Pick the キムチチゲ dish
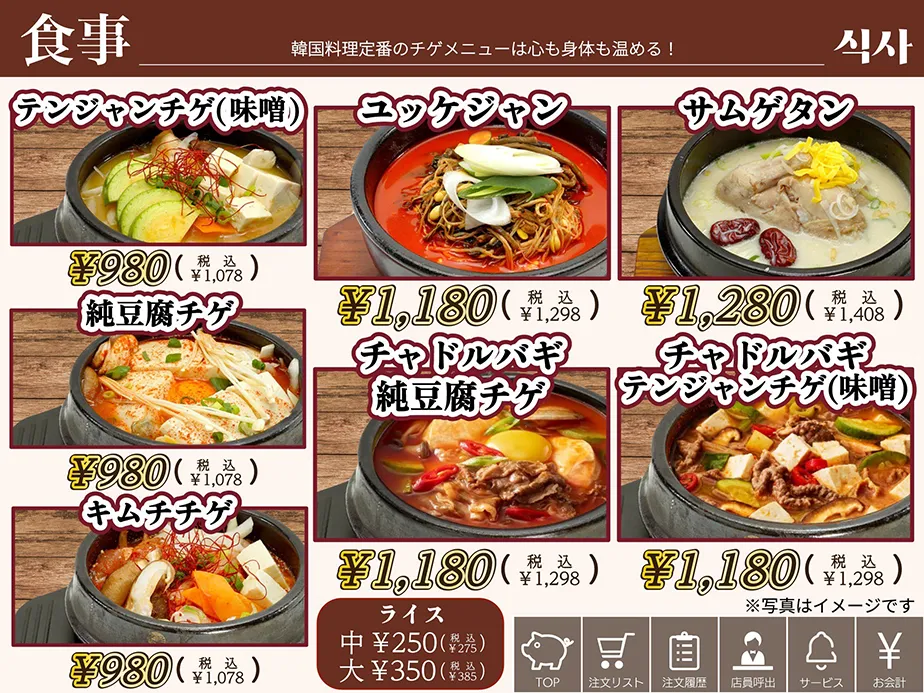This screenshot has height=693, width=924. tap(157, 580)
